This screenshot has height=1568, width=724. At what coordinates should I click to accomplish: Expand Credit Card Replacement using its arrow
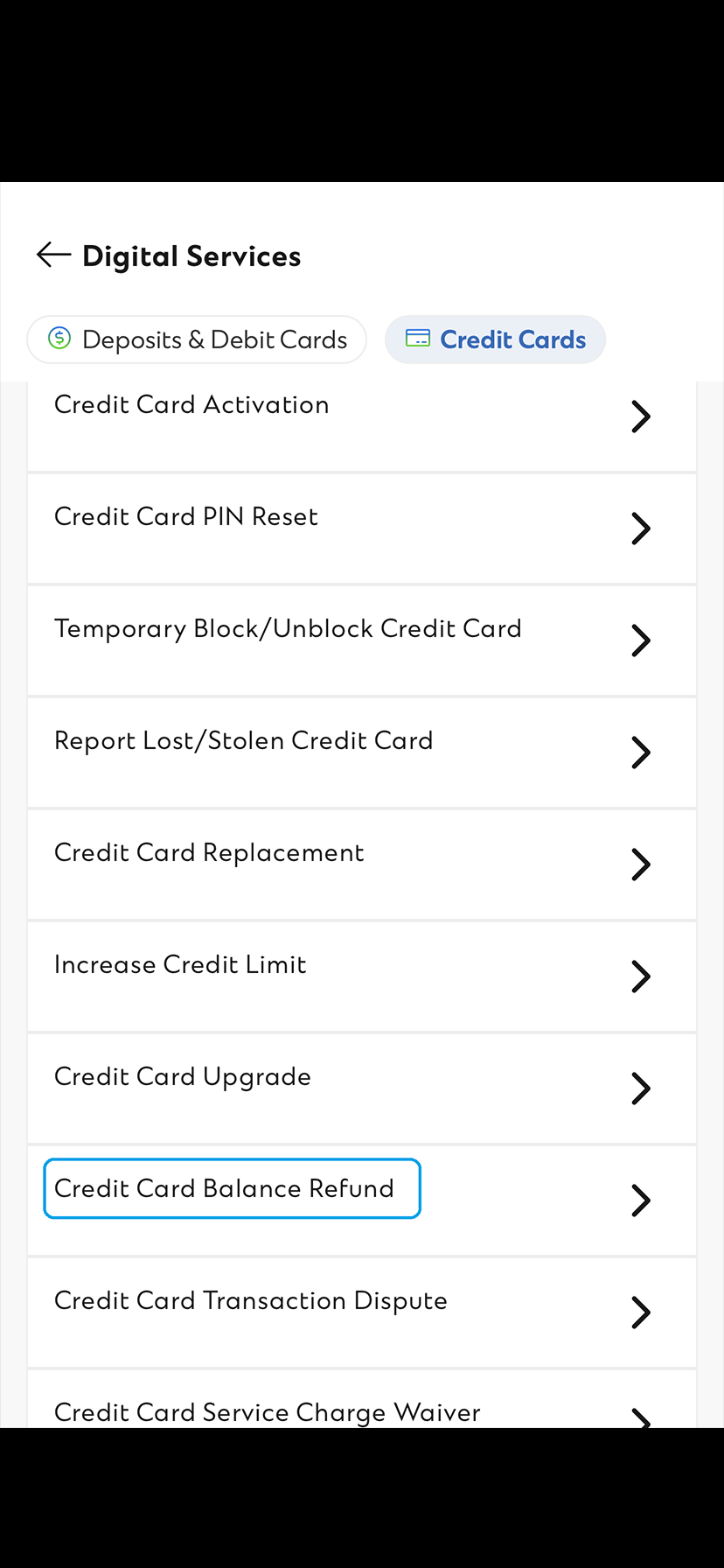point(640,864)
